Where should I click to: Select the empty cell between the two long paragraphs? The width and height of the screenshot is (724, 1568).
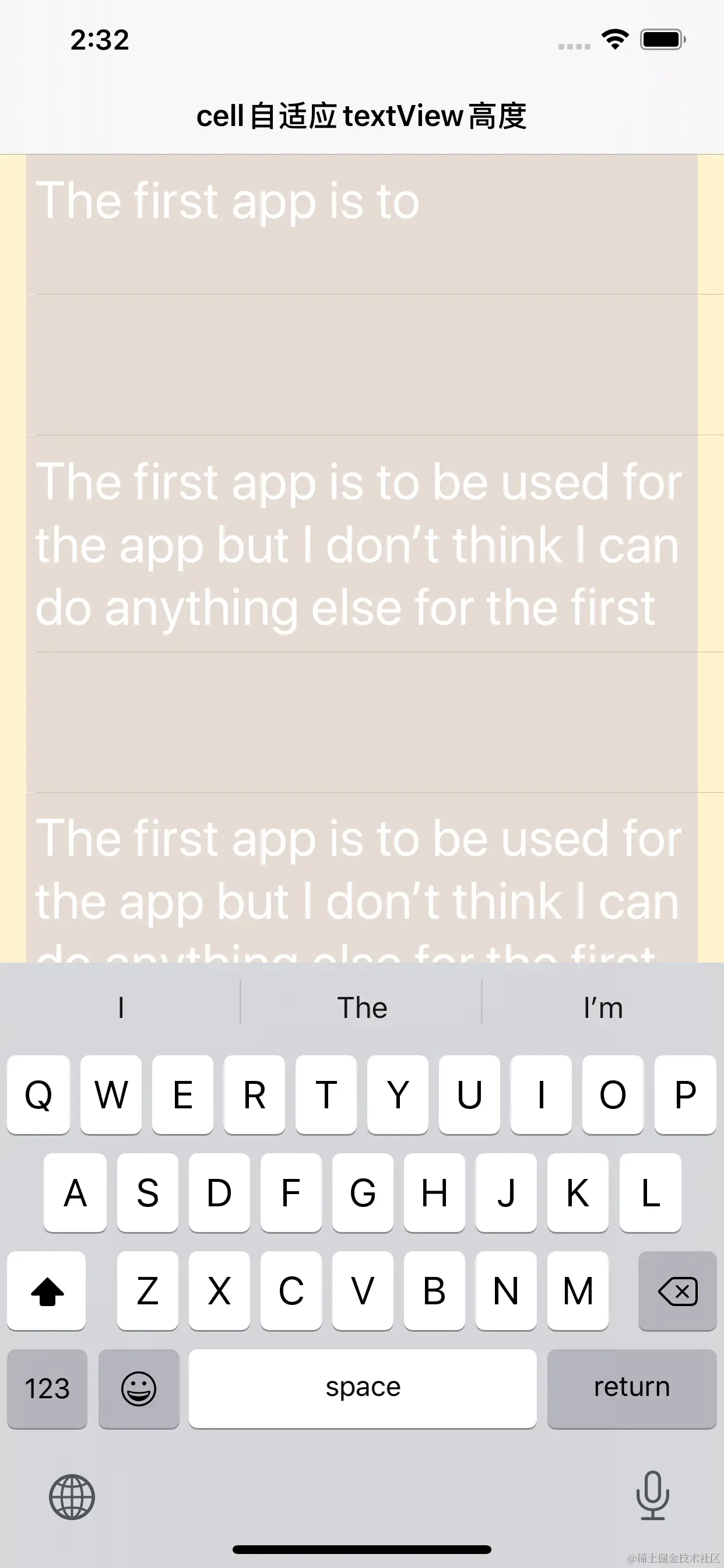(x=361, y=722)
